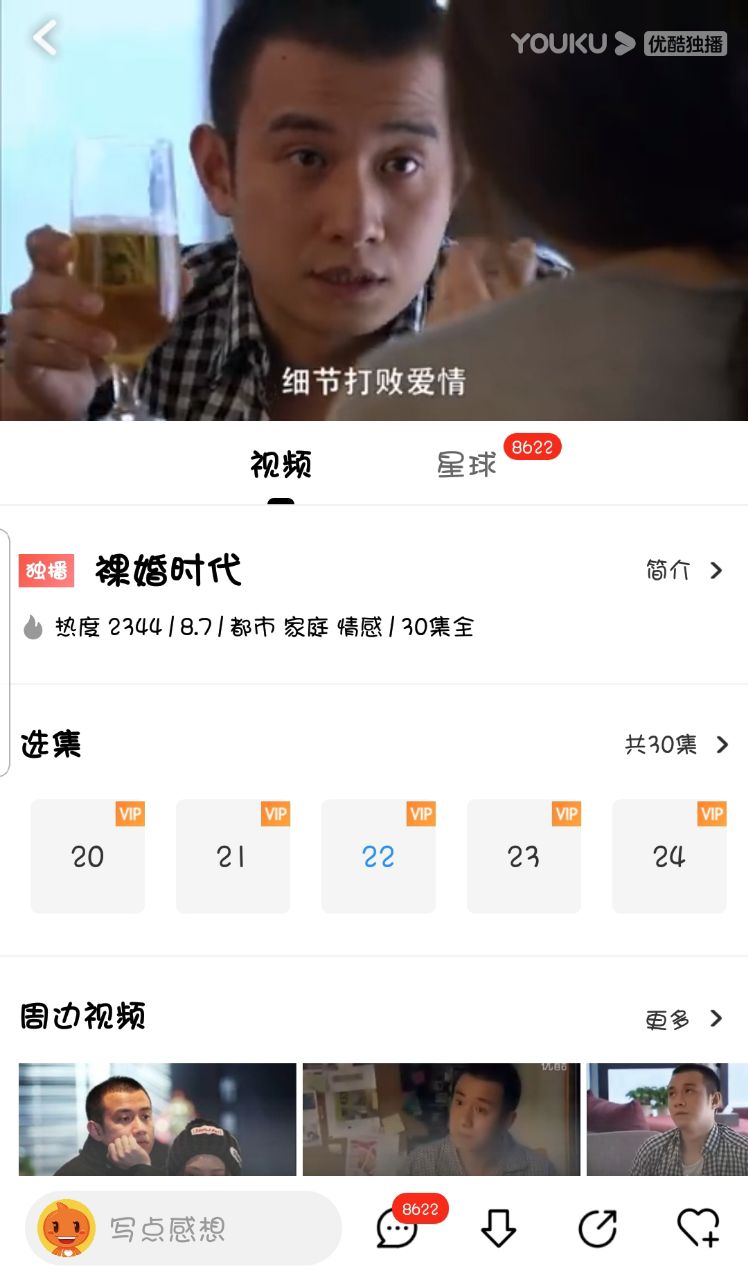Open the middle related video thumbnail
Viewport: 748px width, 1280px height.
(441, 1118)
